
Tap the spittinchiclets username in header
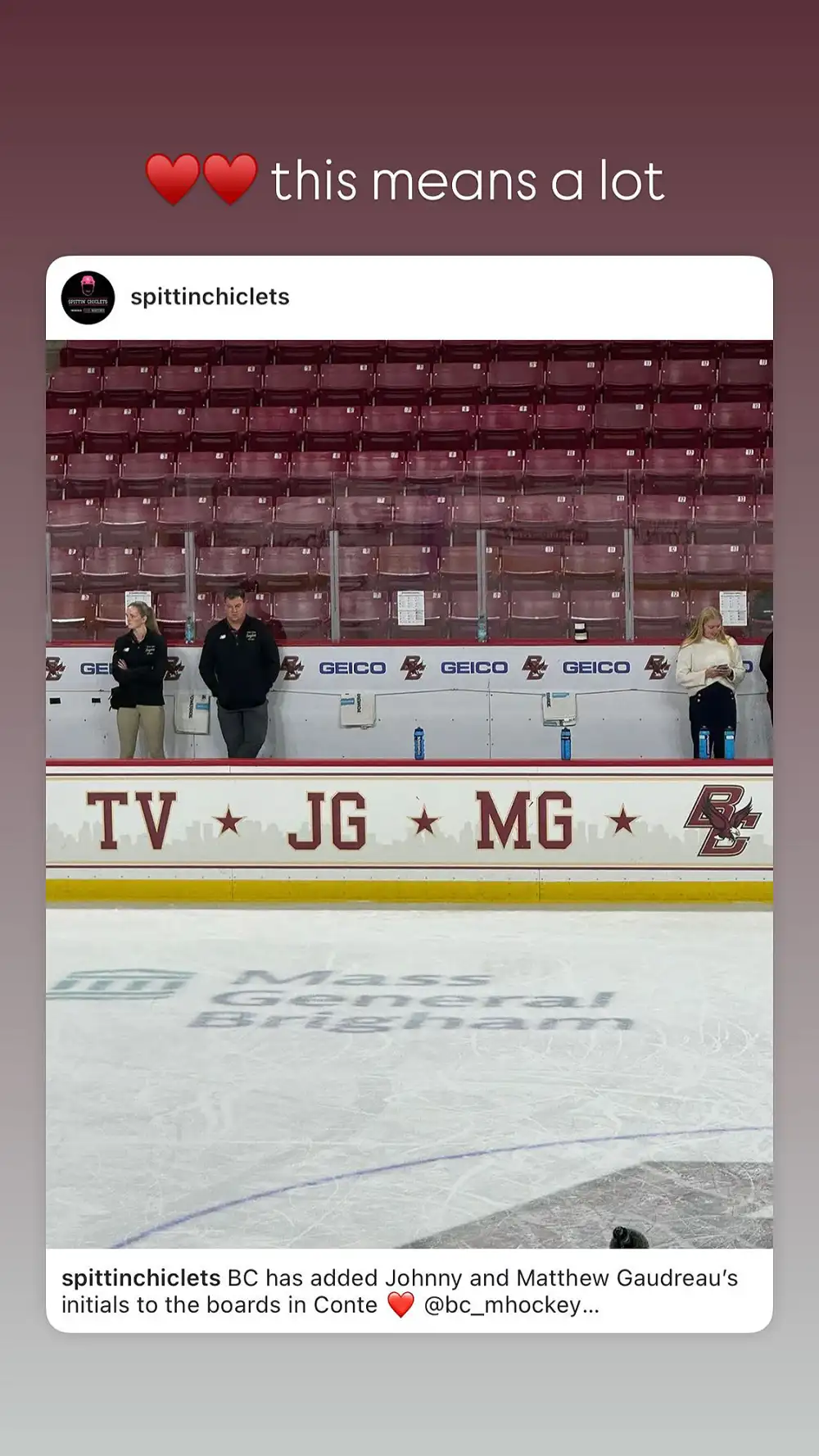[208, 297]
